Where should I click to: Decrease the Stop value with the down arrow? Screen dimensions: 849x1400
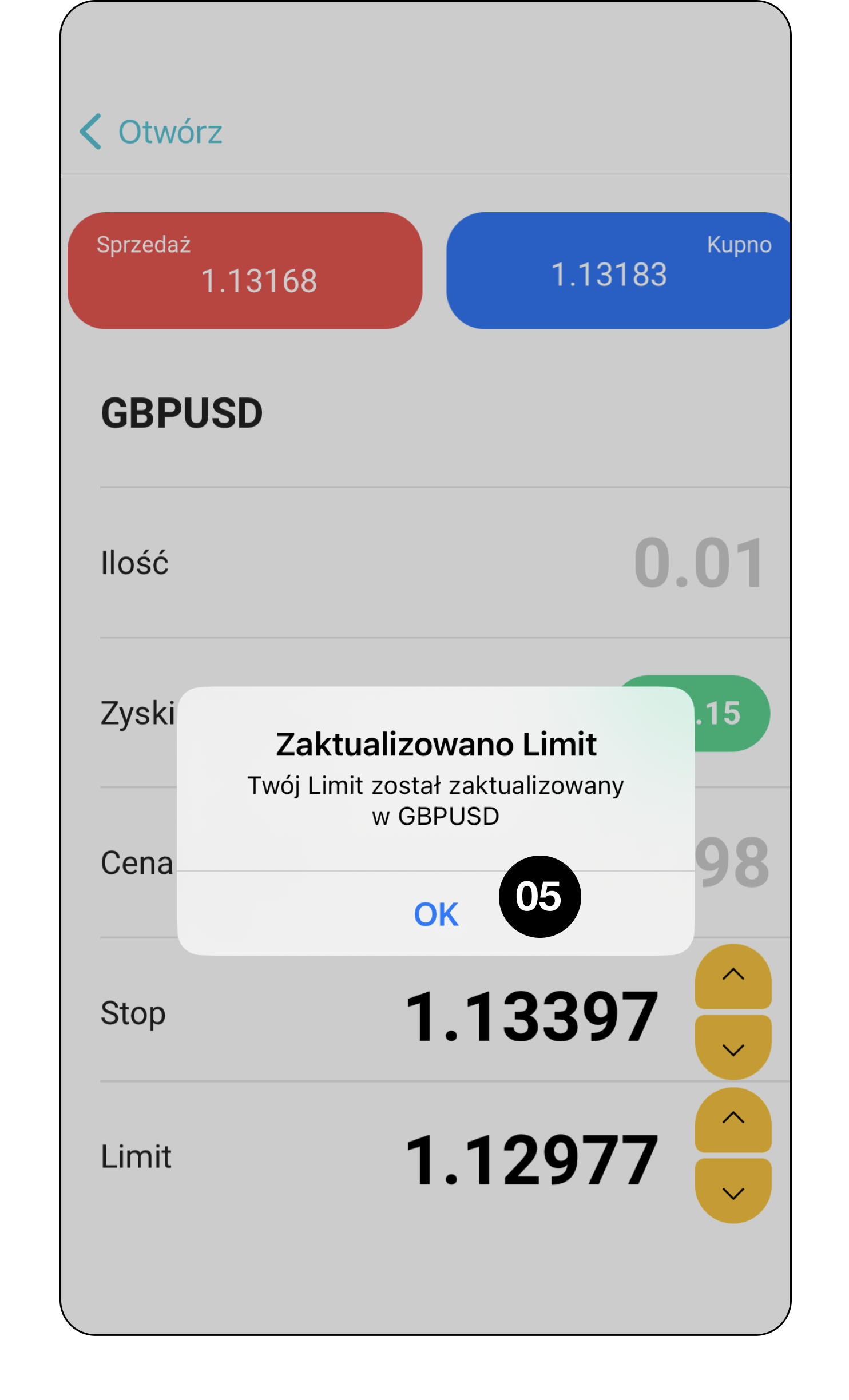[733, 1049]
